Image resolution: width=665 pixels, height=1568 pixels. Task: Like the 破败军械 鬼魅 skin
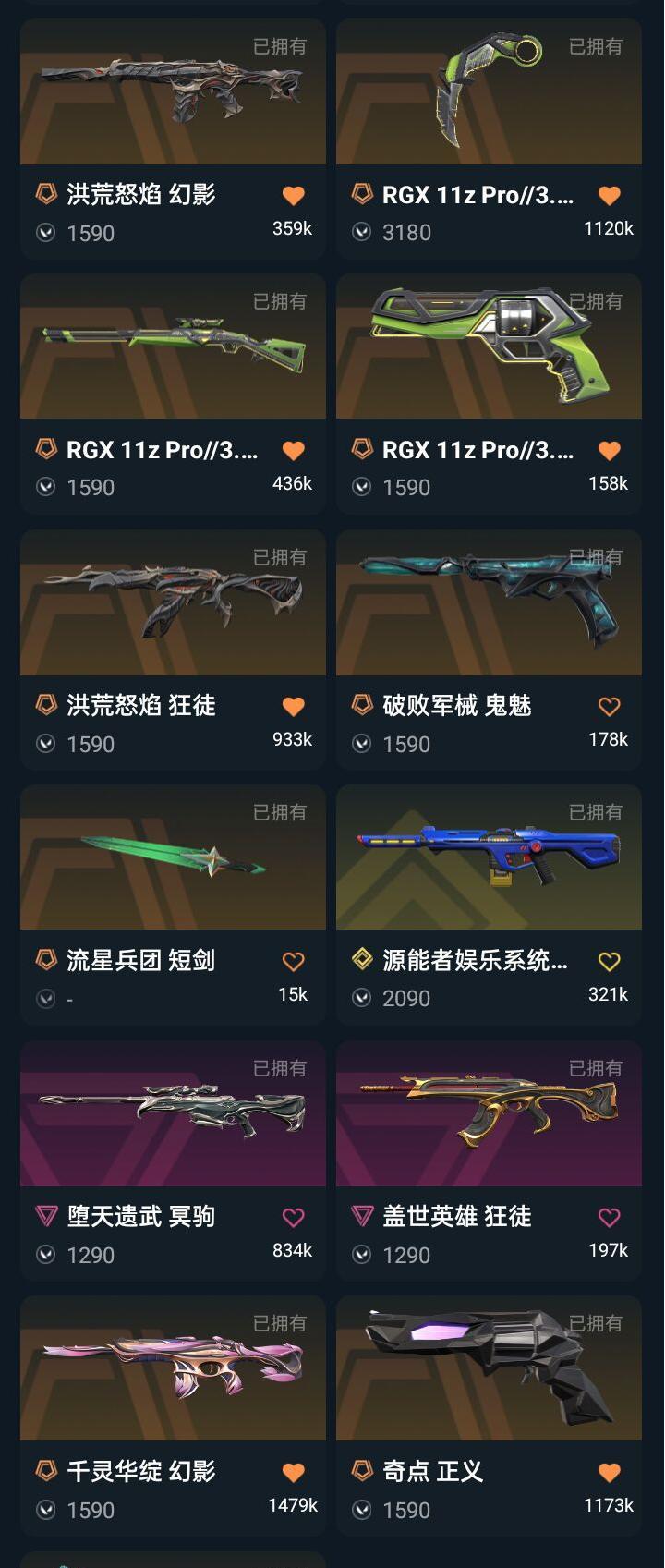[x=609, y=707]
